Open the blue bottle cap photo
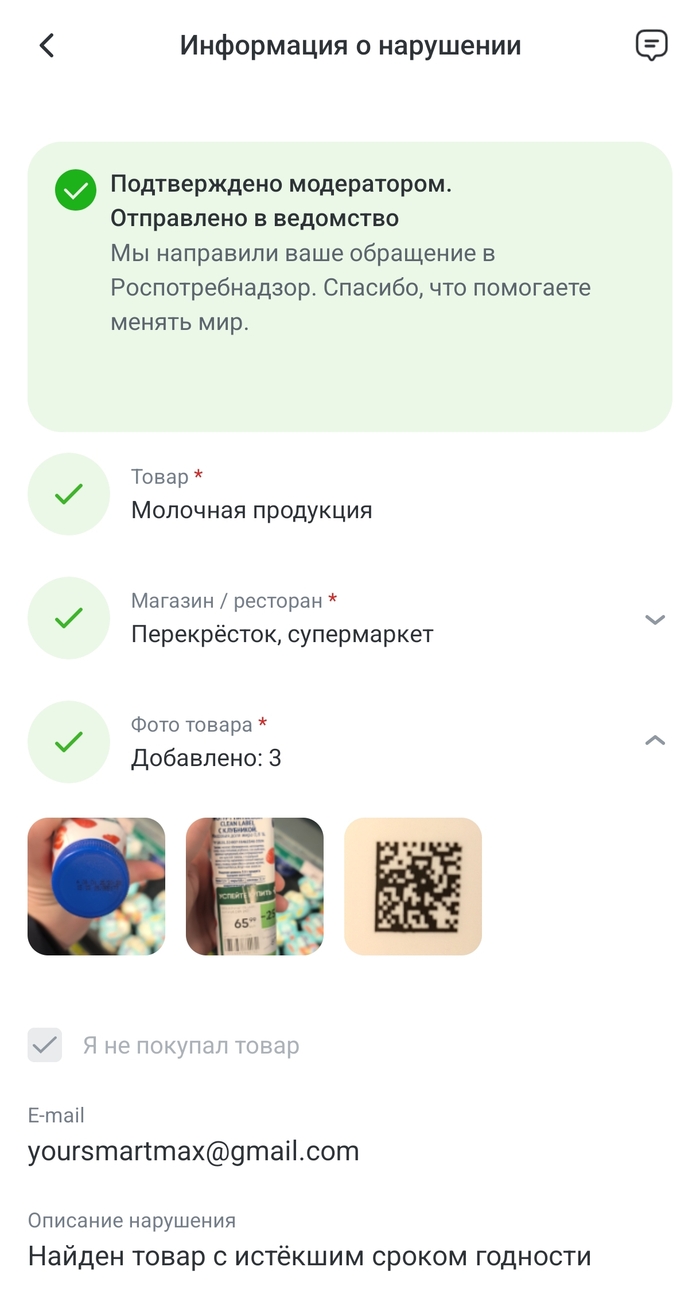 (96, 886)
